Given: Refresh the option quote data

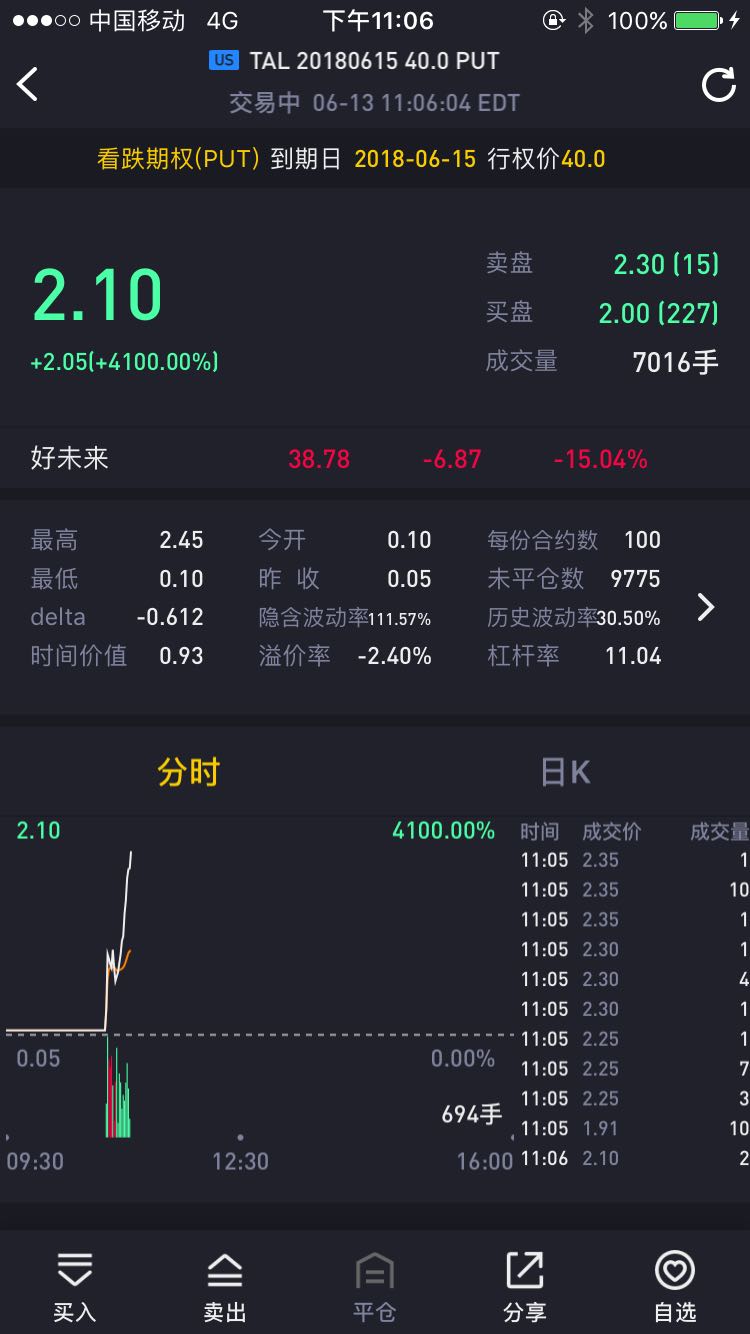Looking at the screenshot, I should [718, 85].
